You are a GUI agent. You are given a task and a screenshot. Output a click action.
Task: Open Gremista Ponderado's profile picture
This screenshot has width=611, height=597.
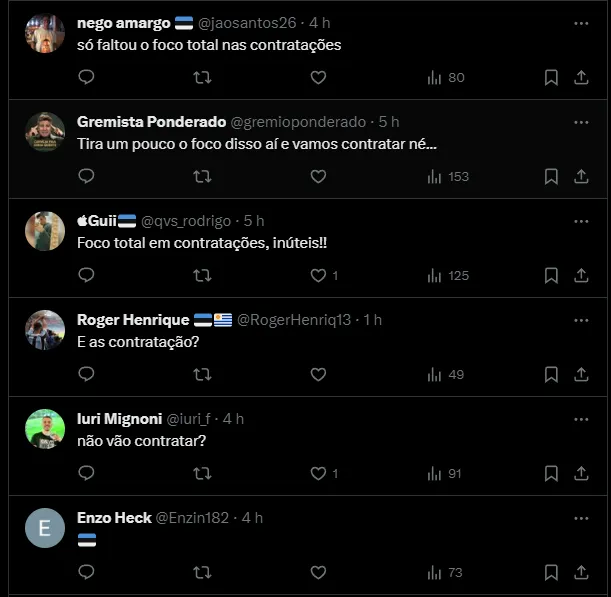point(45,132)
